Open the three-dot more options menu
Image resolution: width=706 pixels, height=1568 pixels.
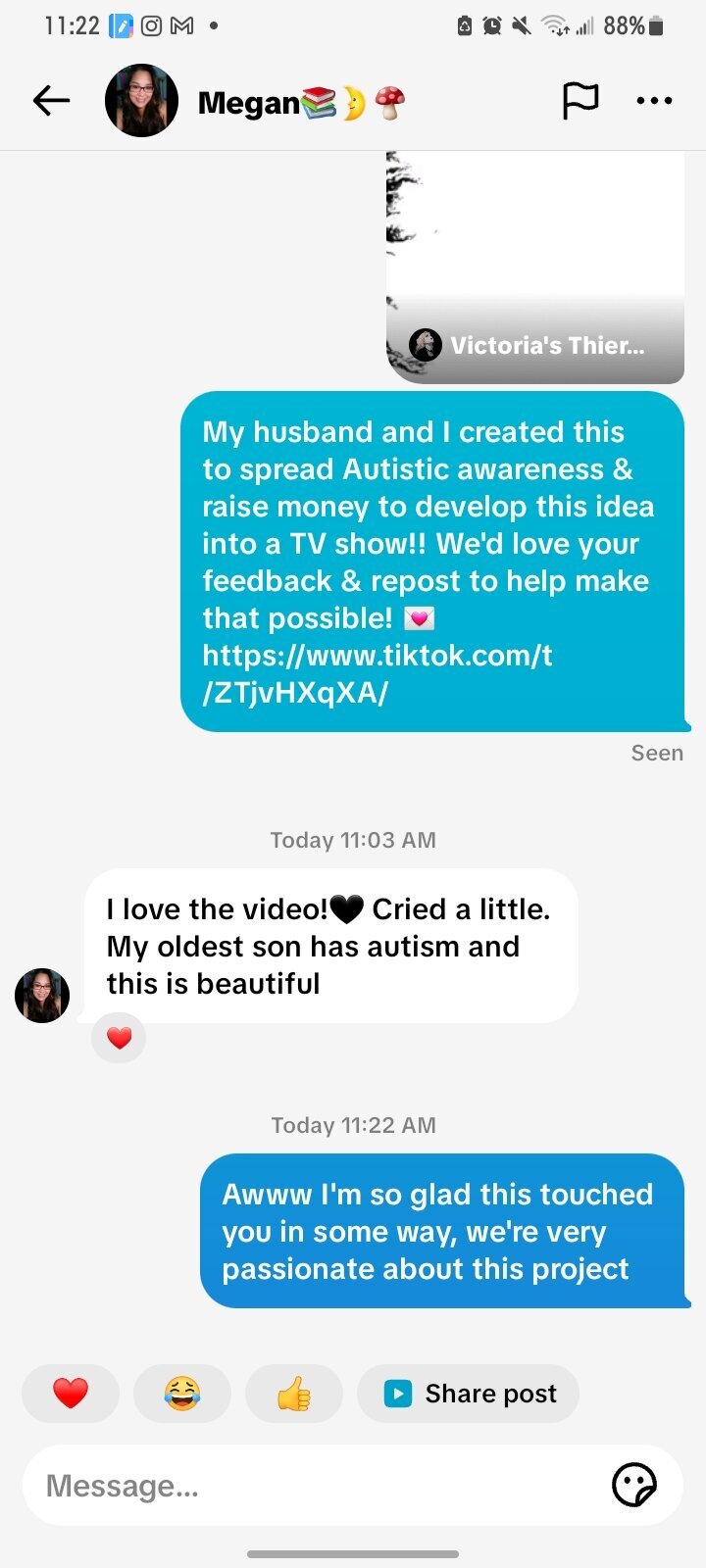click(x=654, y=100)
